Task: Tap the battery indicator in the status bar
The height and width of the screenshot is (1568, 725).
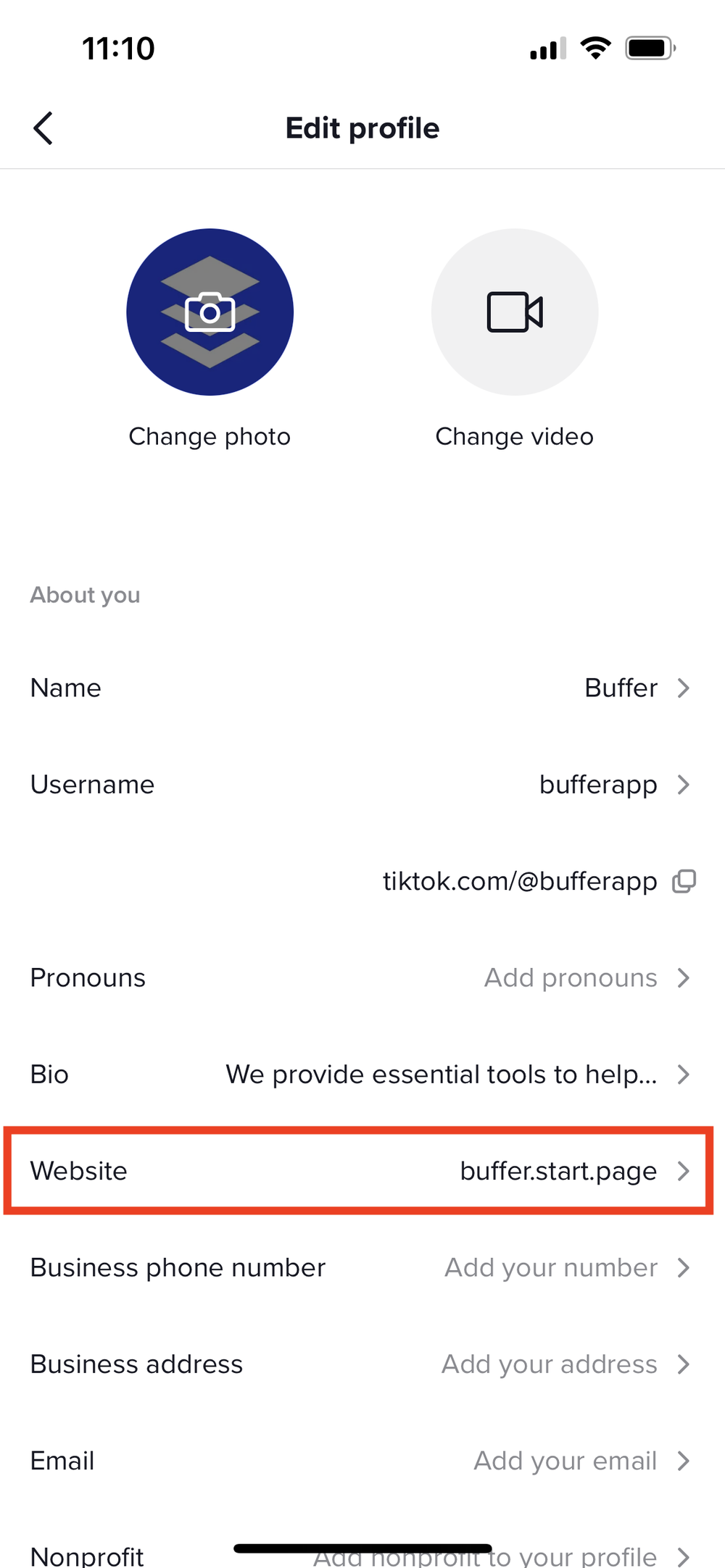Action: click(649, 47)
